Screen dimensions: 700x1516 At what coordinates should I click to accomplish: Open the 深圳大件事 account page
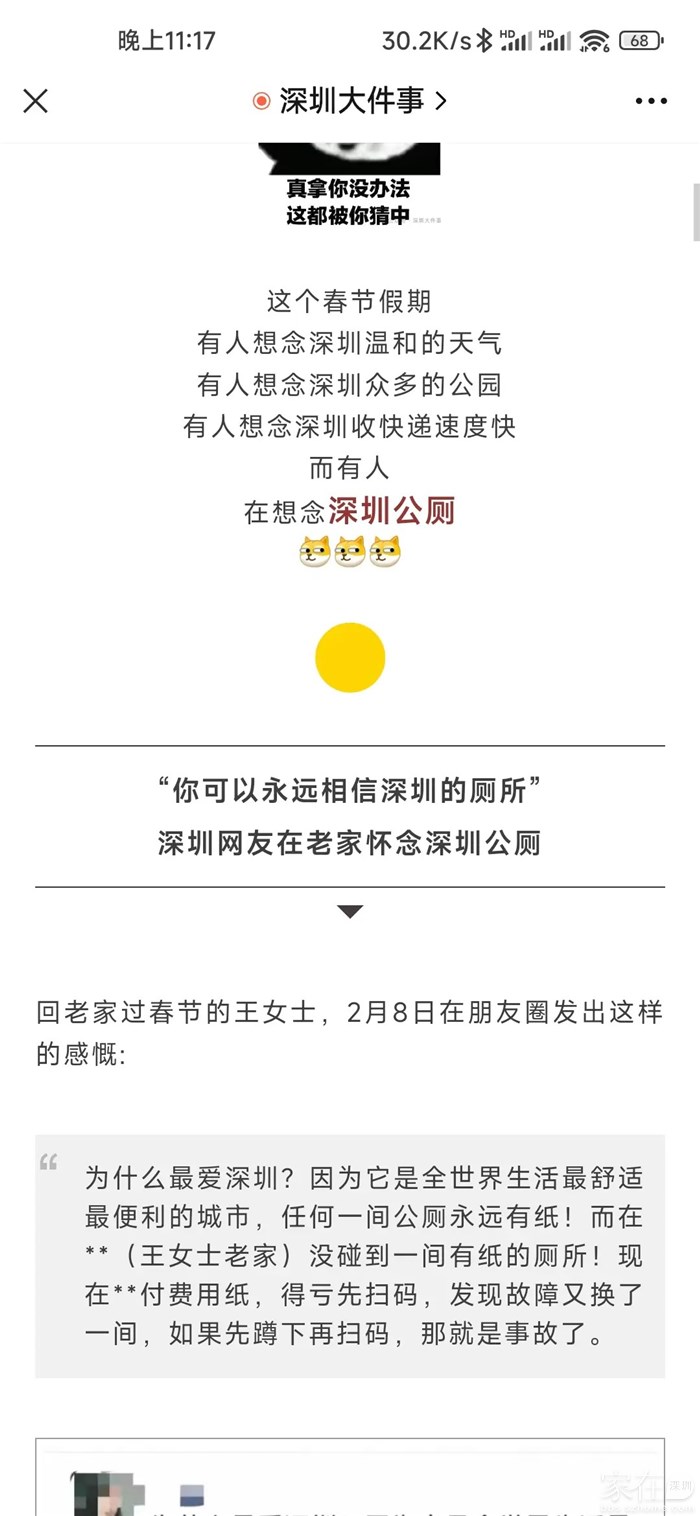(x=350, y=101)
